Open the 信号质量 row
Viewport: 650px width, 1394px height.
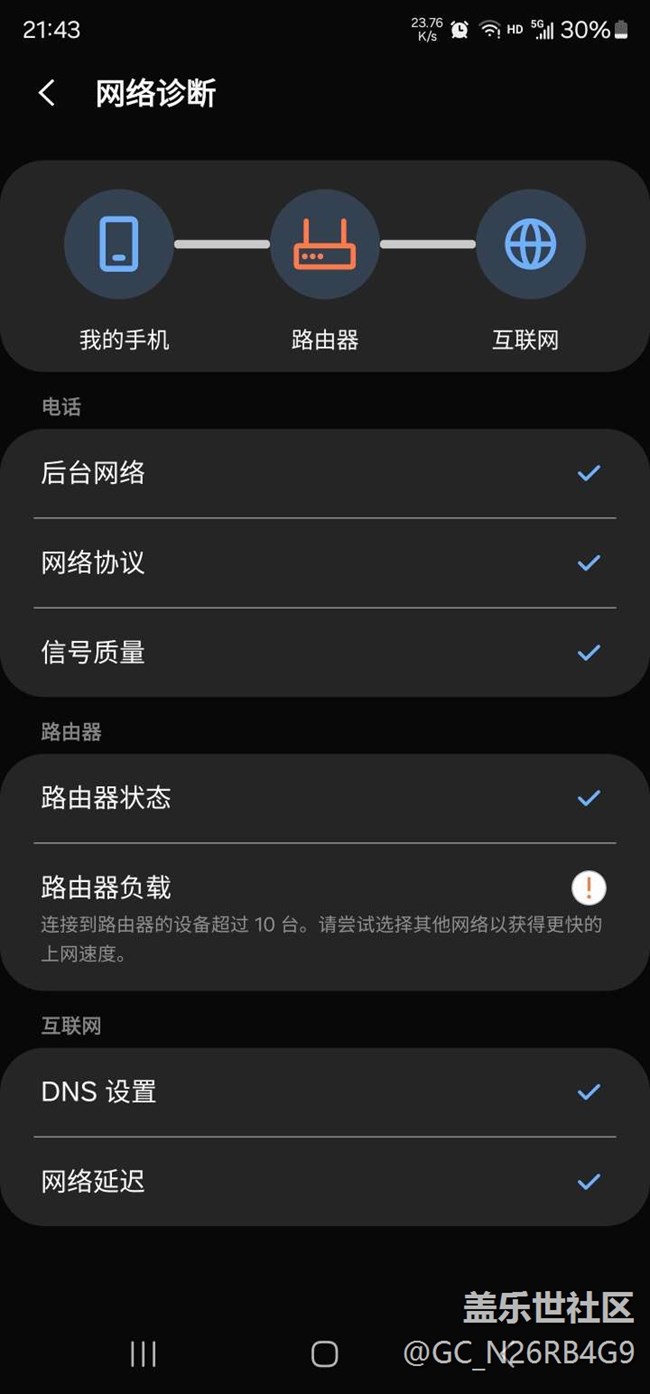(325, 652)
